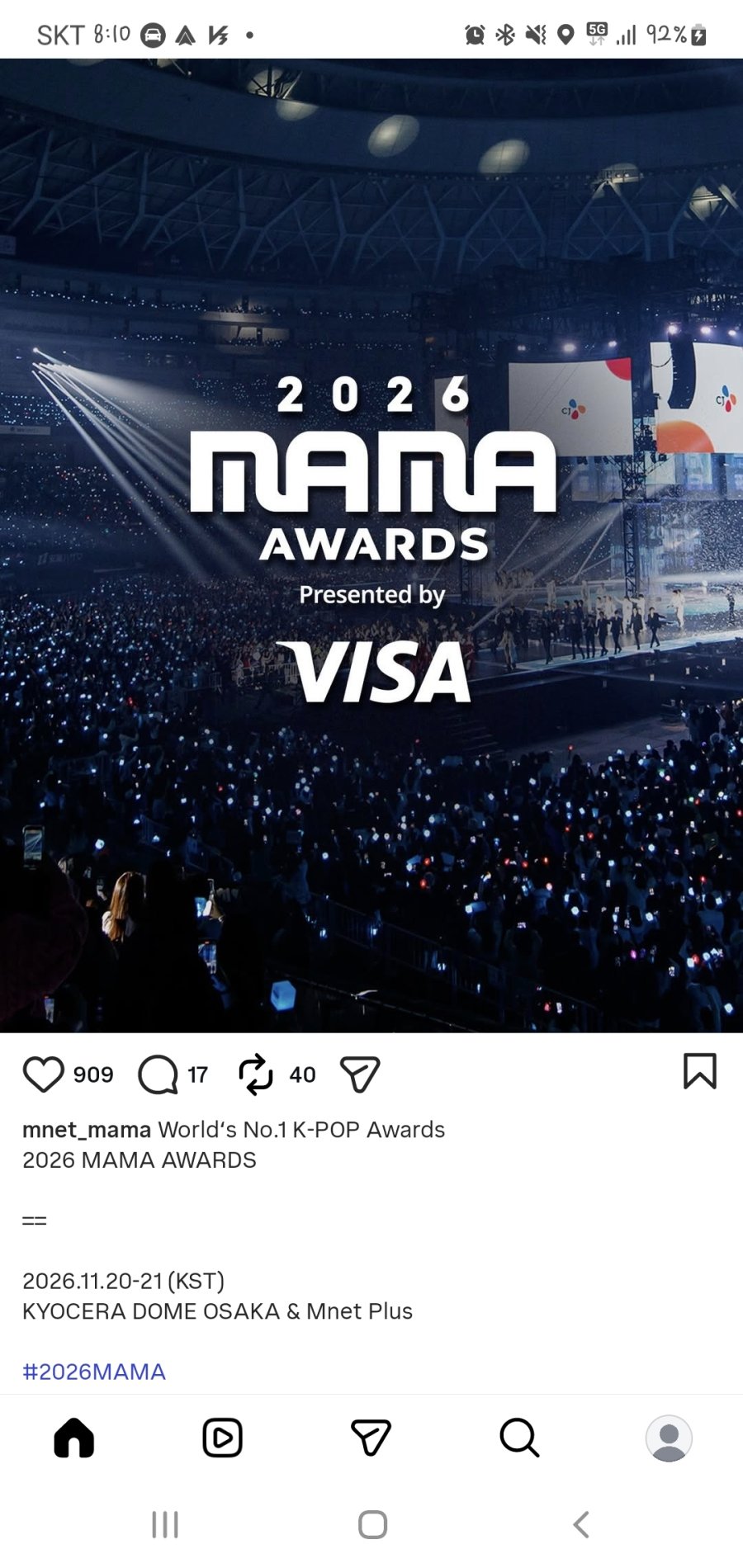
Task: Bookmark the mnet_mama post
Action: [699, 1071]
